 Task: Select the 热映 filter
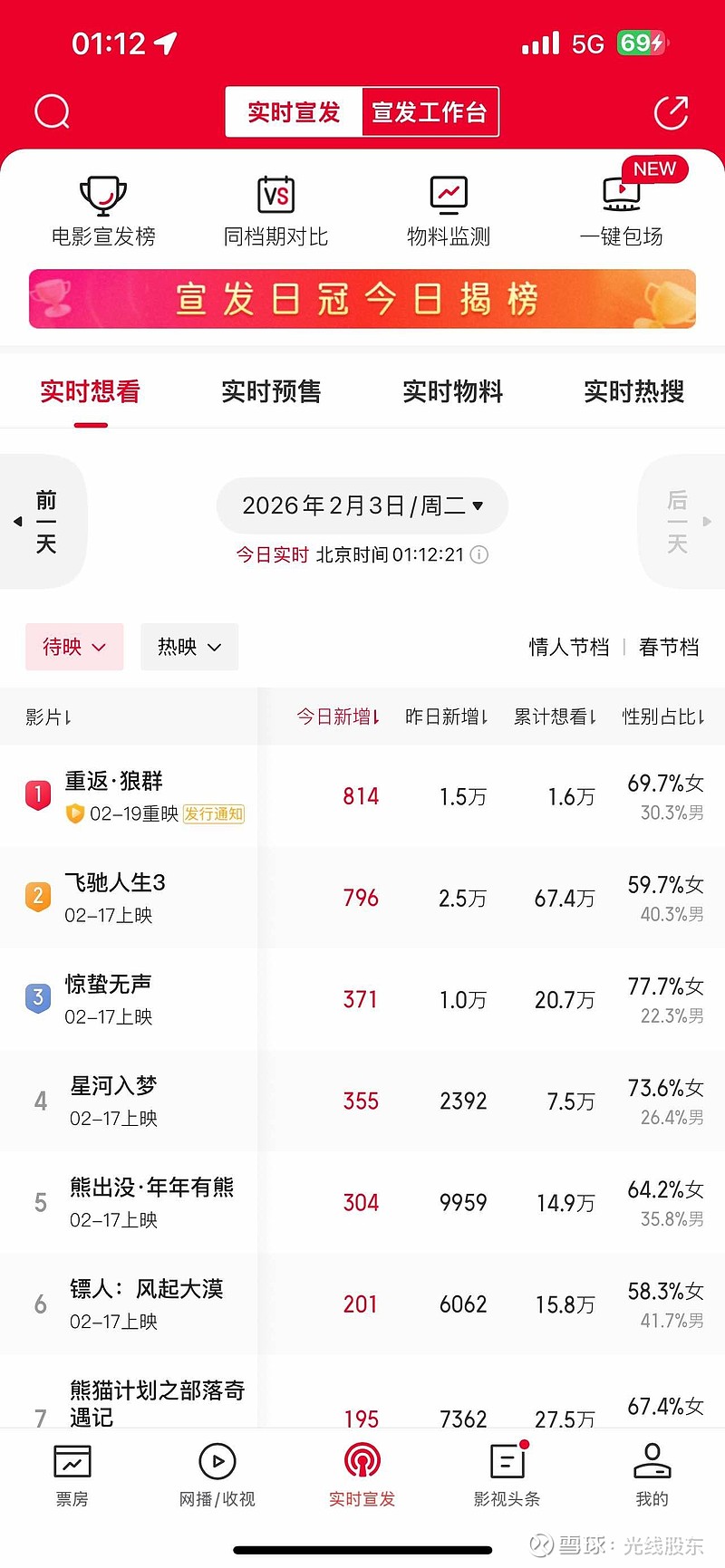point(188,647)
